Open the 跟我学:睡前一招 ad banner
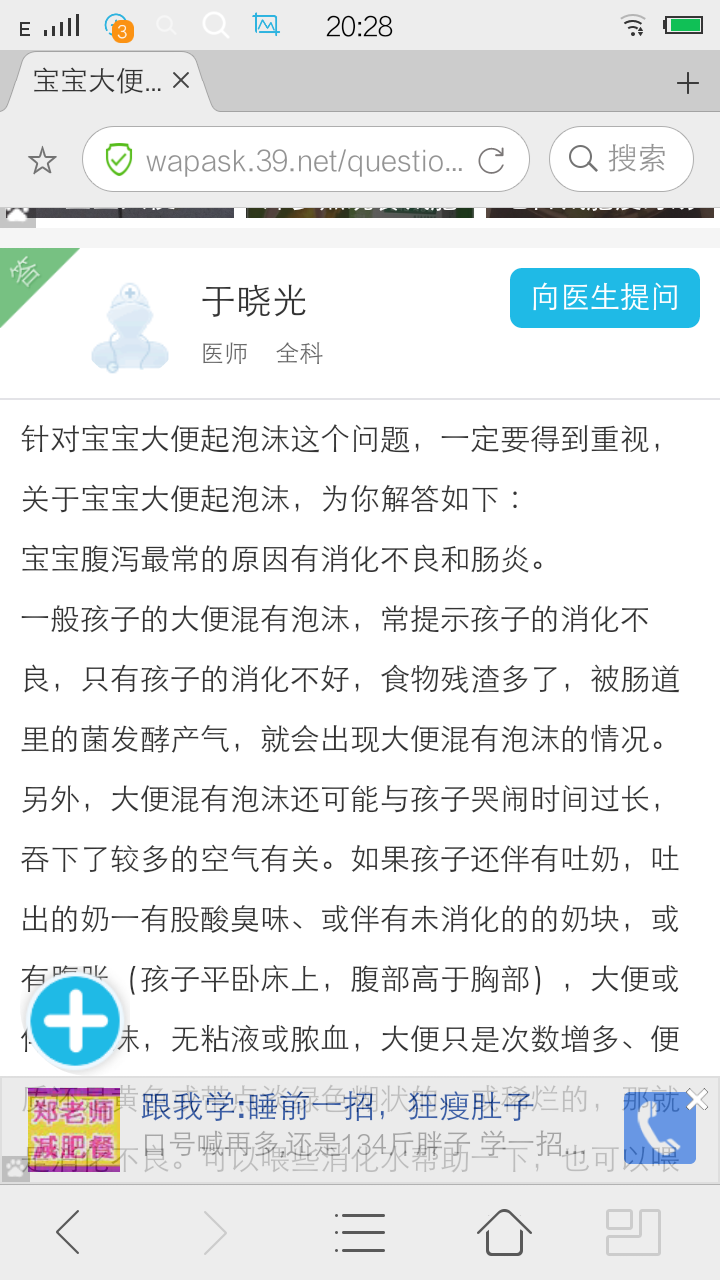The image size is (720, 1280). [336, 1107]
